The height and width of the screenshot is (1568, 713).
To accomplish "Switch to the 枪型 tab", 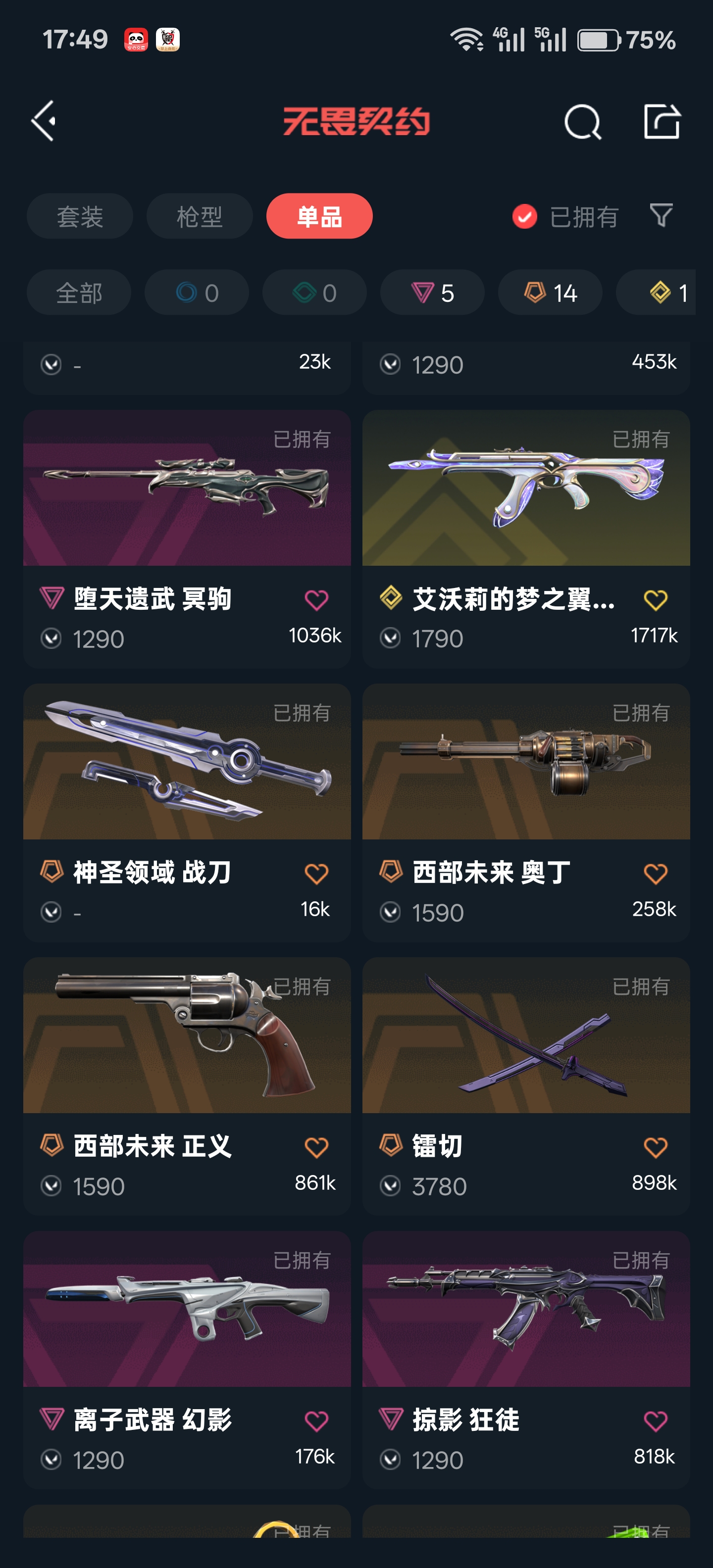I will [x=199, y=217].
